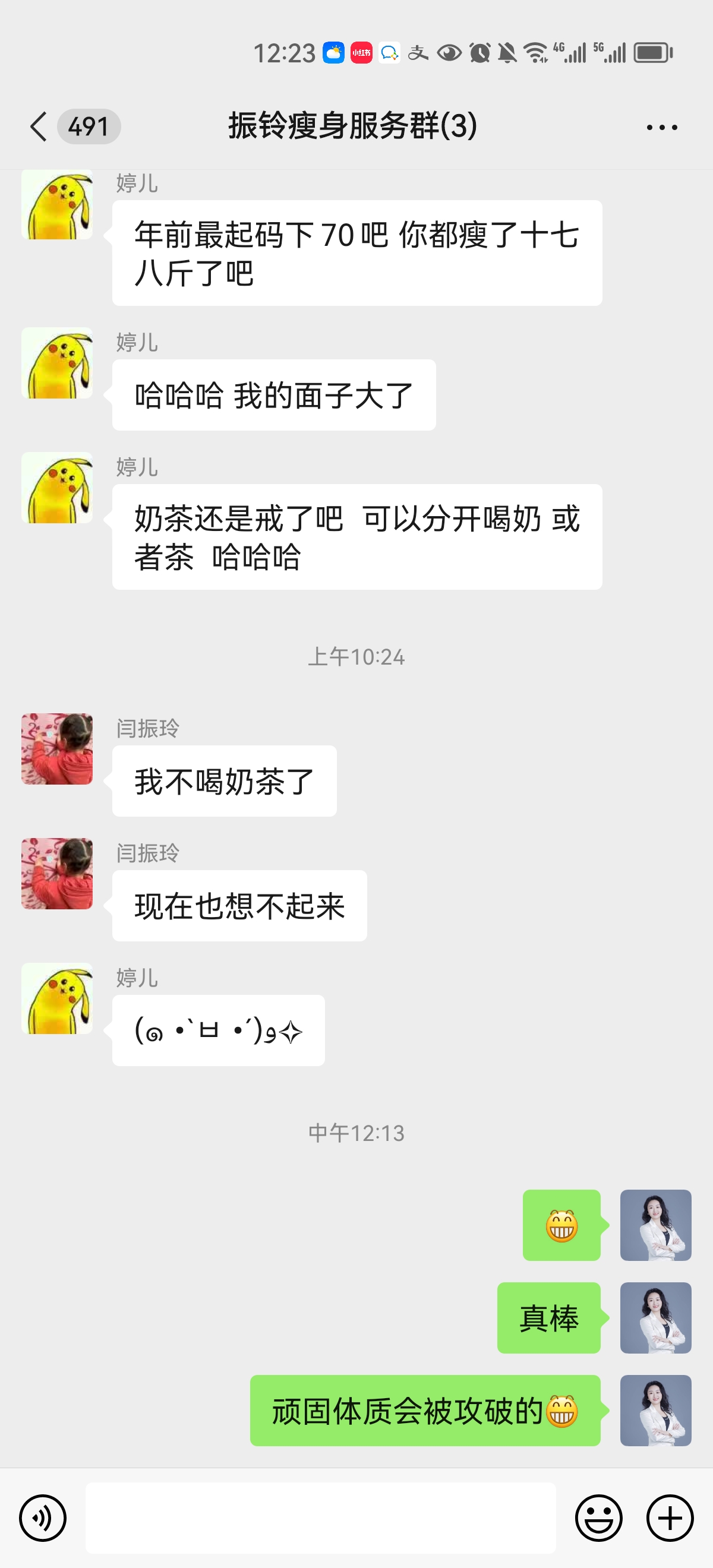Viewport: 713px width, 1568px height.
Task: Switch to voice message input
Action: coord(43,1518)
